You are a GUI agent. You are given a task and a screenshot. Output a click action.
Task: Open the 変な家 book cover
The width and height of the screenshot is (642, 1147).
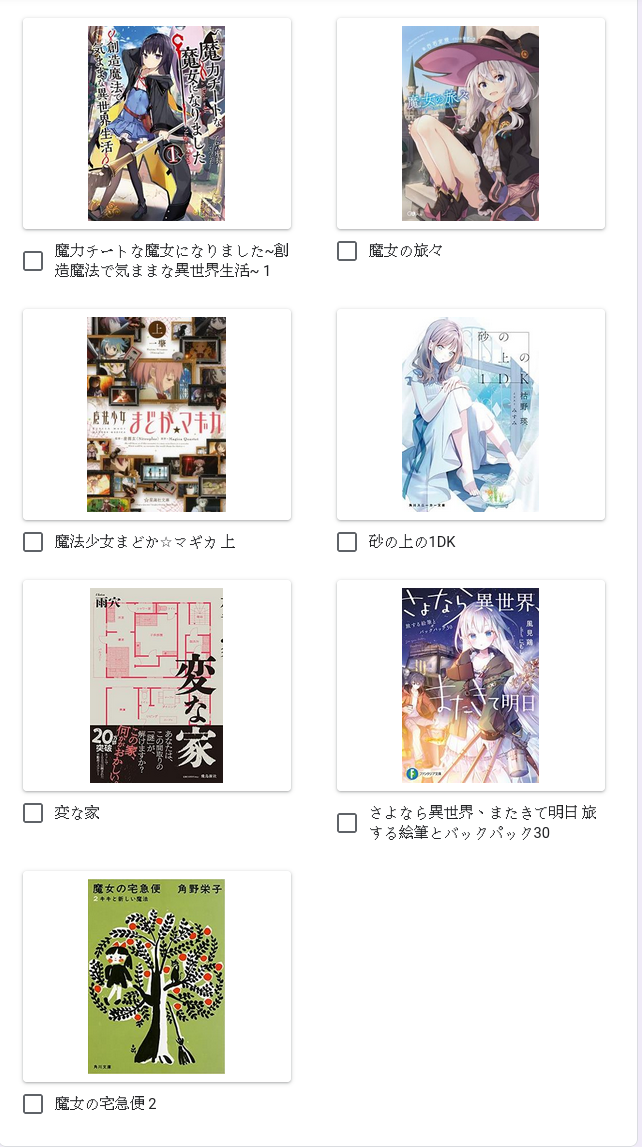point(156,685)
